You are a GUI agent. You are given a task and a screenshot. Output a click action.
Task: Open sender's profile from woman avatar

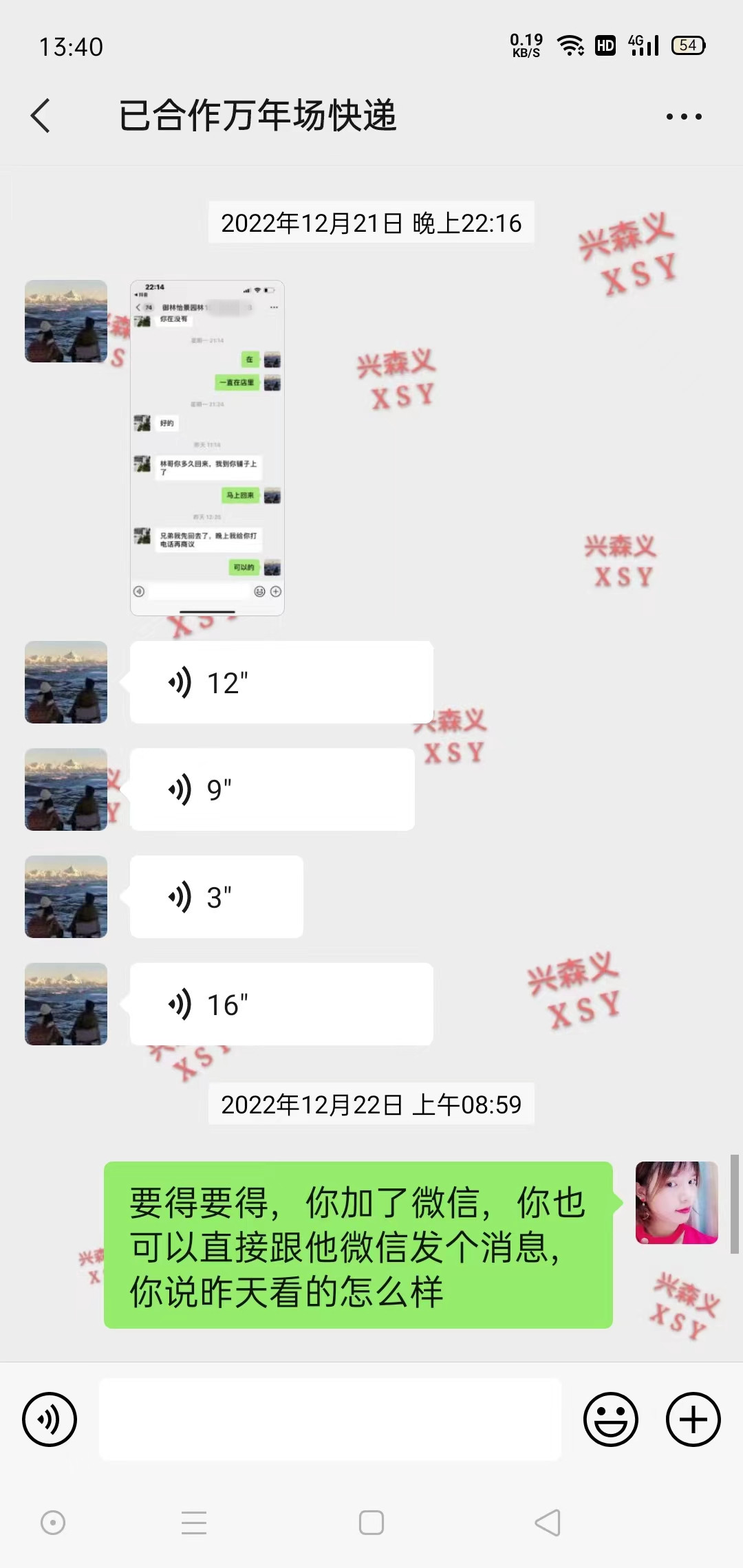click(x=676, y=1203)
